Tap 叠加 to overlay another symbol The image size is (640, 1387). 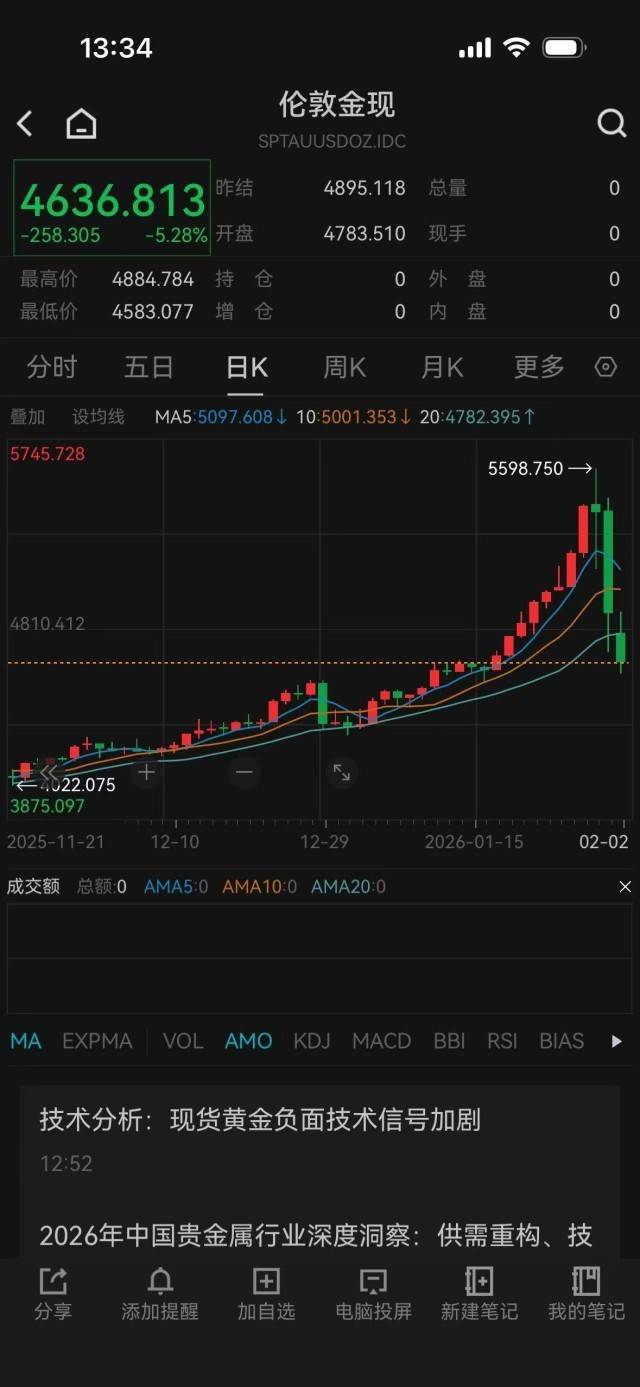(28, 417)
